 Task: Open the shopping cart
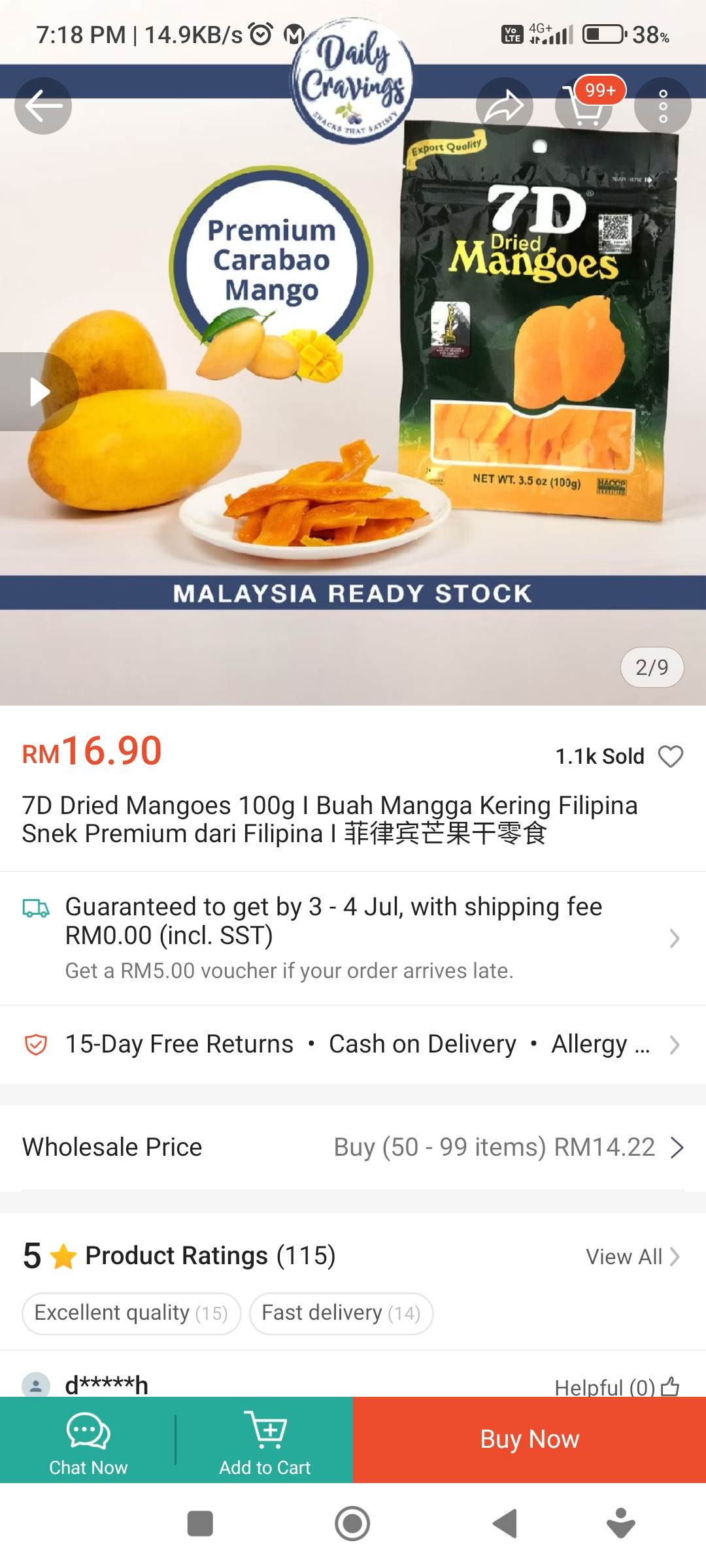click(x=584, y=106)
